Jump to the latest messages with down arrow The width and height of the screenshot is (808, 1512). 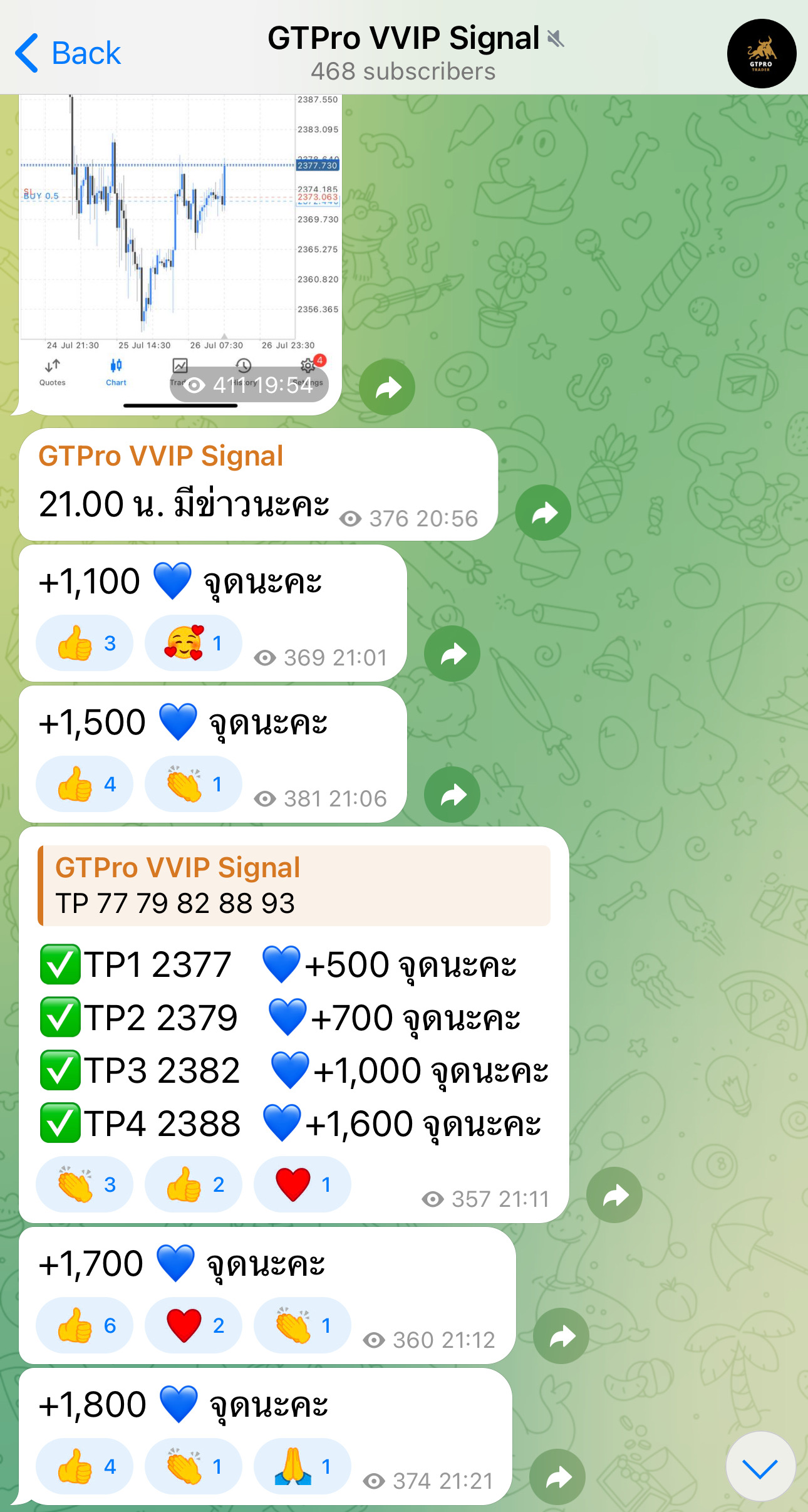tap(760, 1466)
